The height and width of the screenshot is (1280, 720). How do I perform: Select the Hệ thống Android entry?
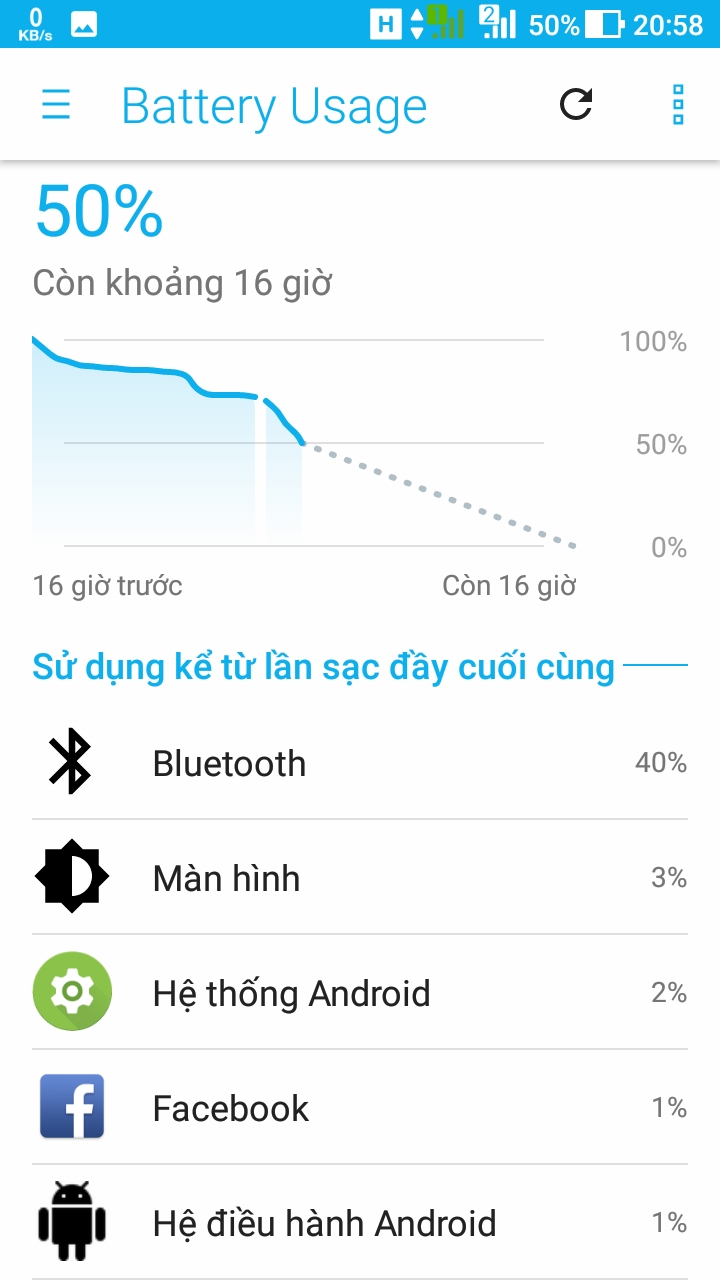point(360,993)
